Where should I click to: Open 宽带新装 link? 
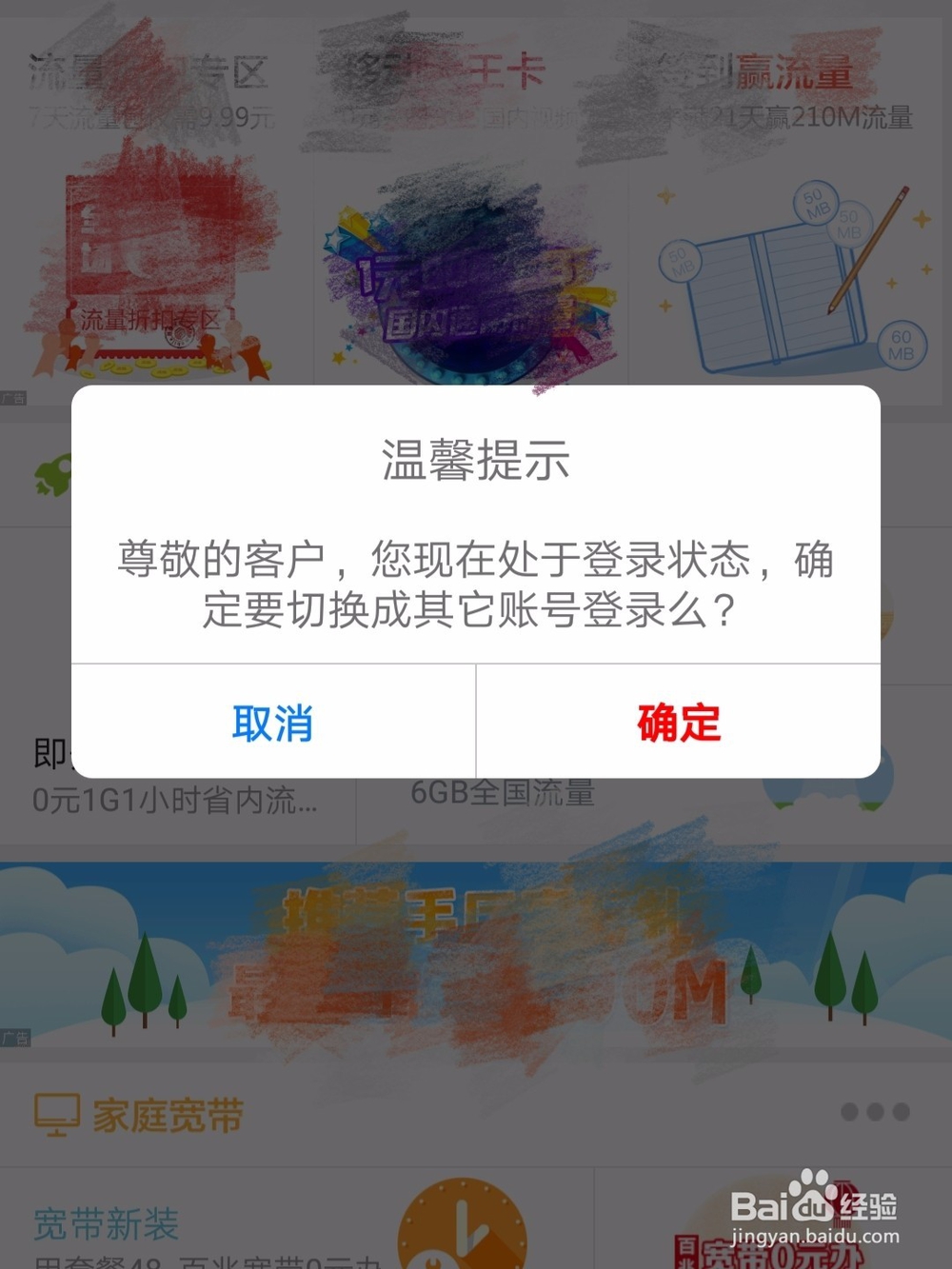point(105,1225)
